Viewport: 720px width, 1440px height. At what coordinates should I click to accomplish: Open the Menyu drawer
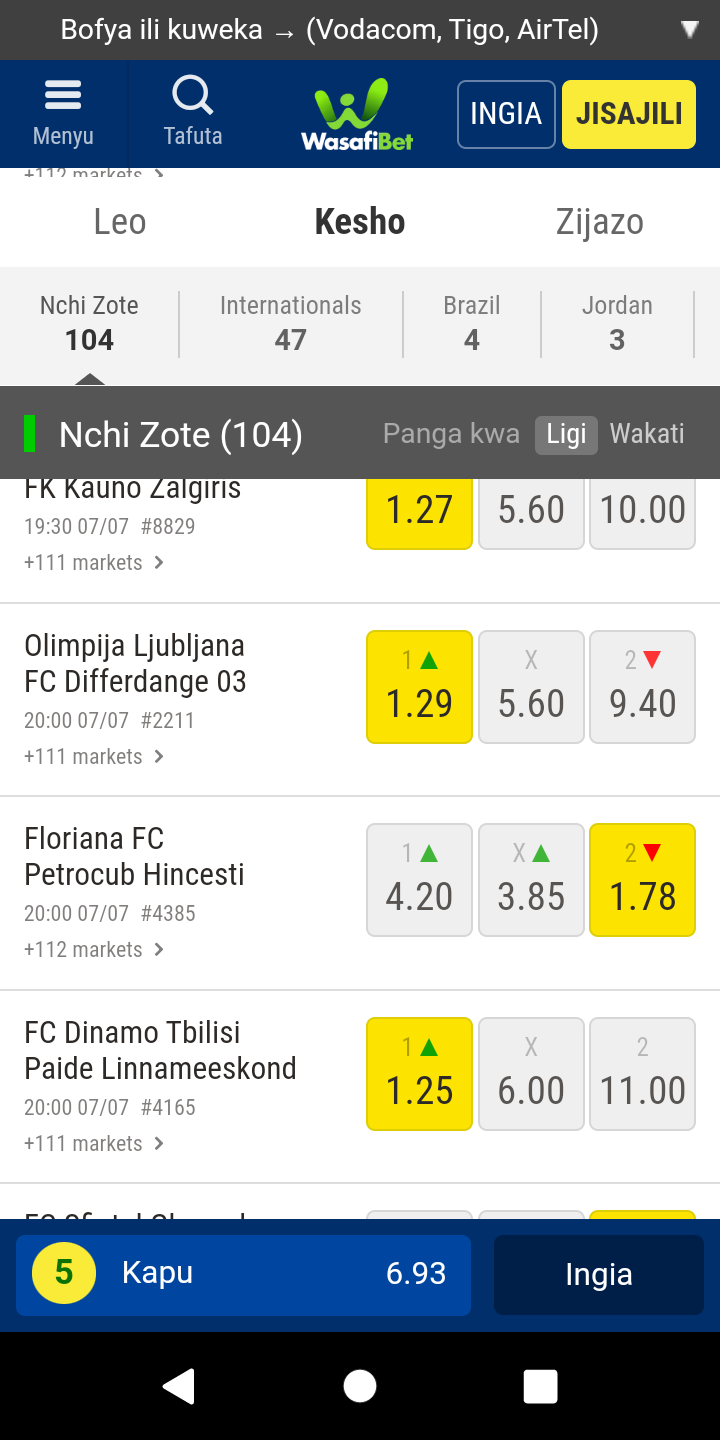(x=63, y=113)
